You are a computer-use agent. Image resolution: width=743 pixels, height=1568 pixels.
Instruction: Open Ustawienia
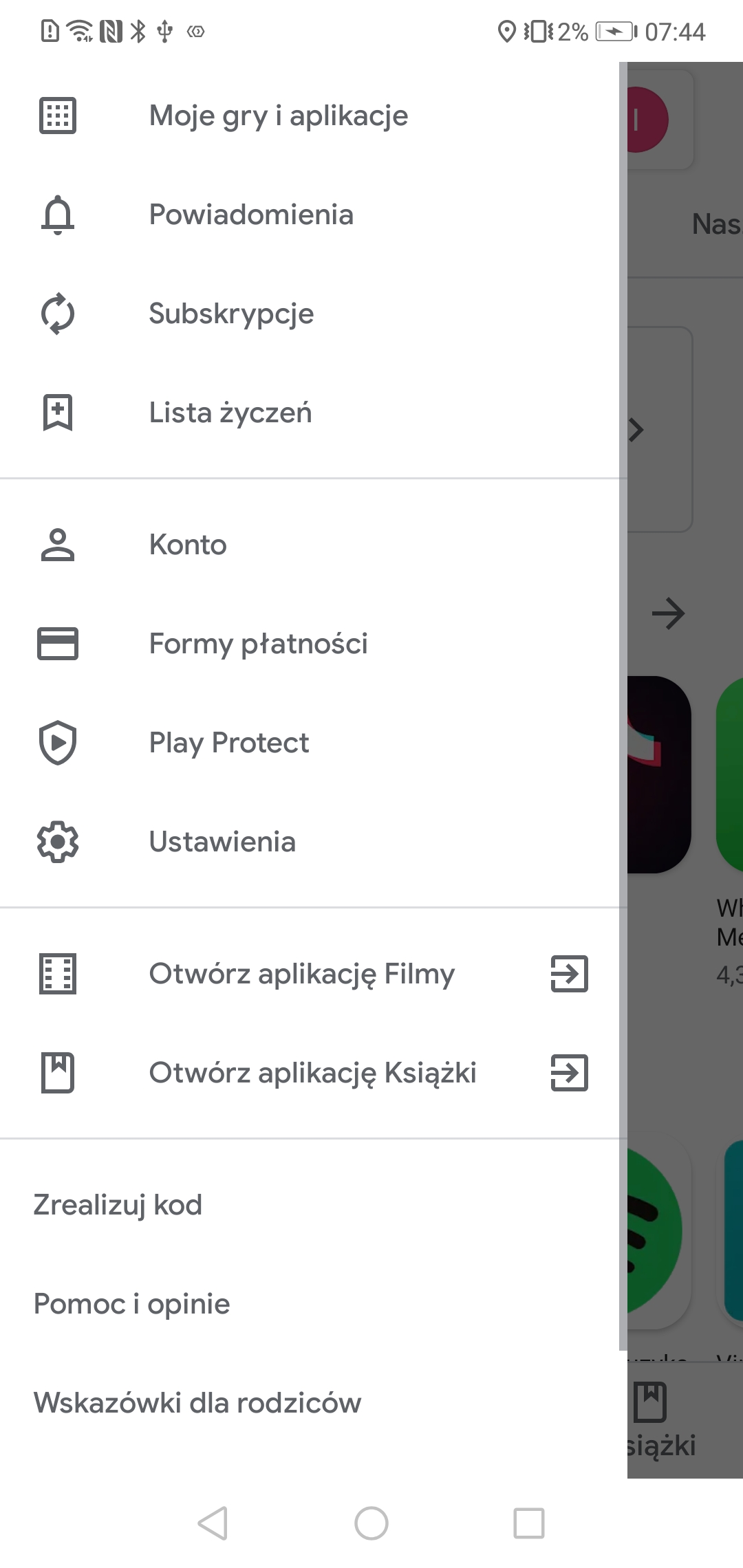click(310, 842)
